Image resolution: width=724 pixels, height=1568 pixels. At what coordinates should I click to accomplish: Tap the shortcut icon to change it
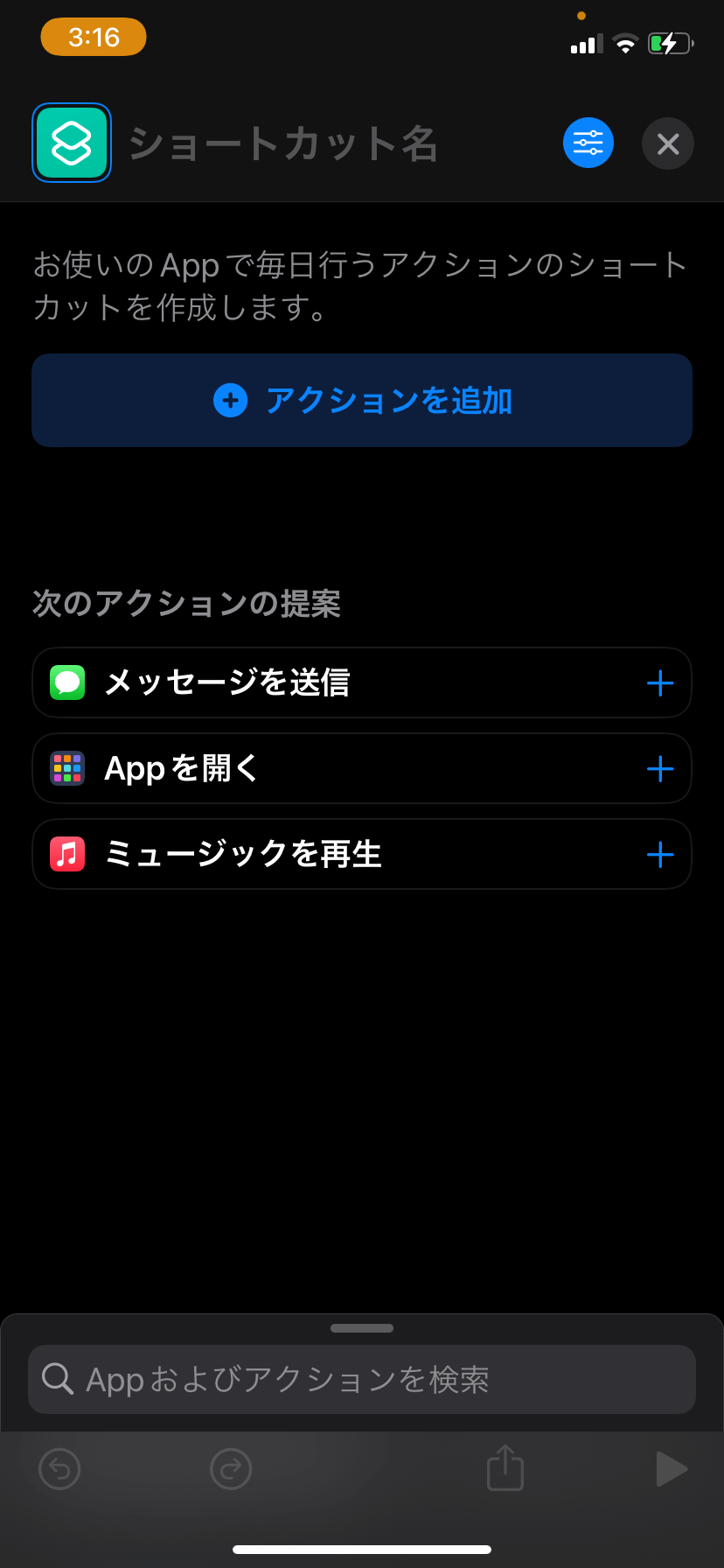[x=72, y=143]
